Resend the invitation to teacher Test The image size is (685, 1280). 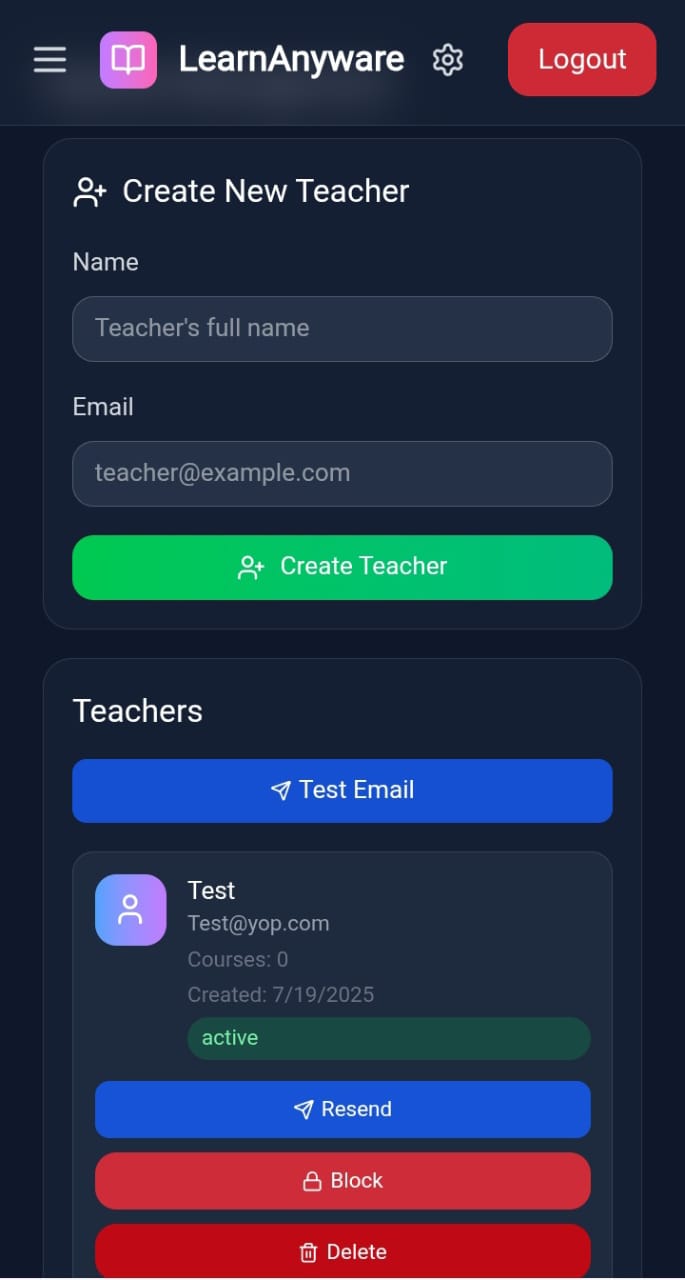point(342,1109)
